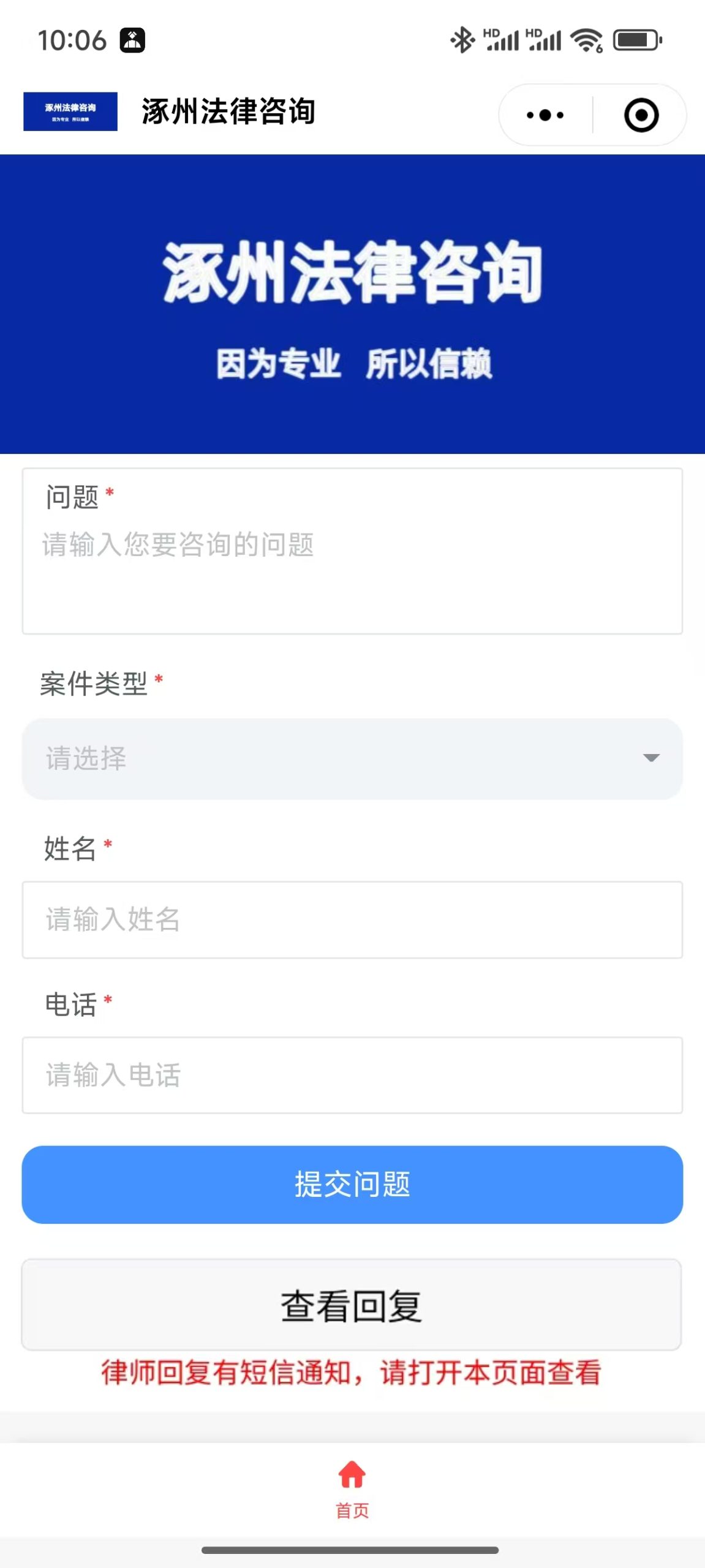Expand the 案件类型 dropdown
Image resolution: width=705 pixels, height=1568 pixels.
[352, 758]
